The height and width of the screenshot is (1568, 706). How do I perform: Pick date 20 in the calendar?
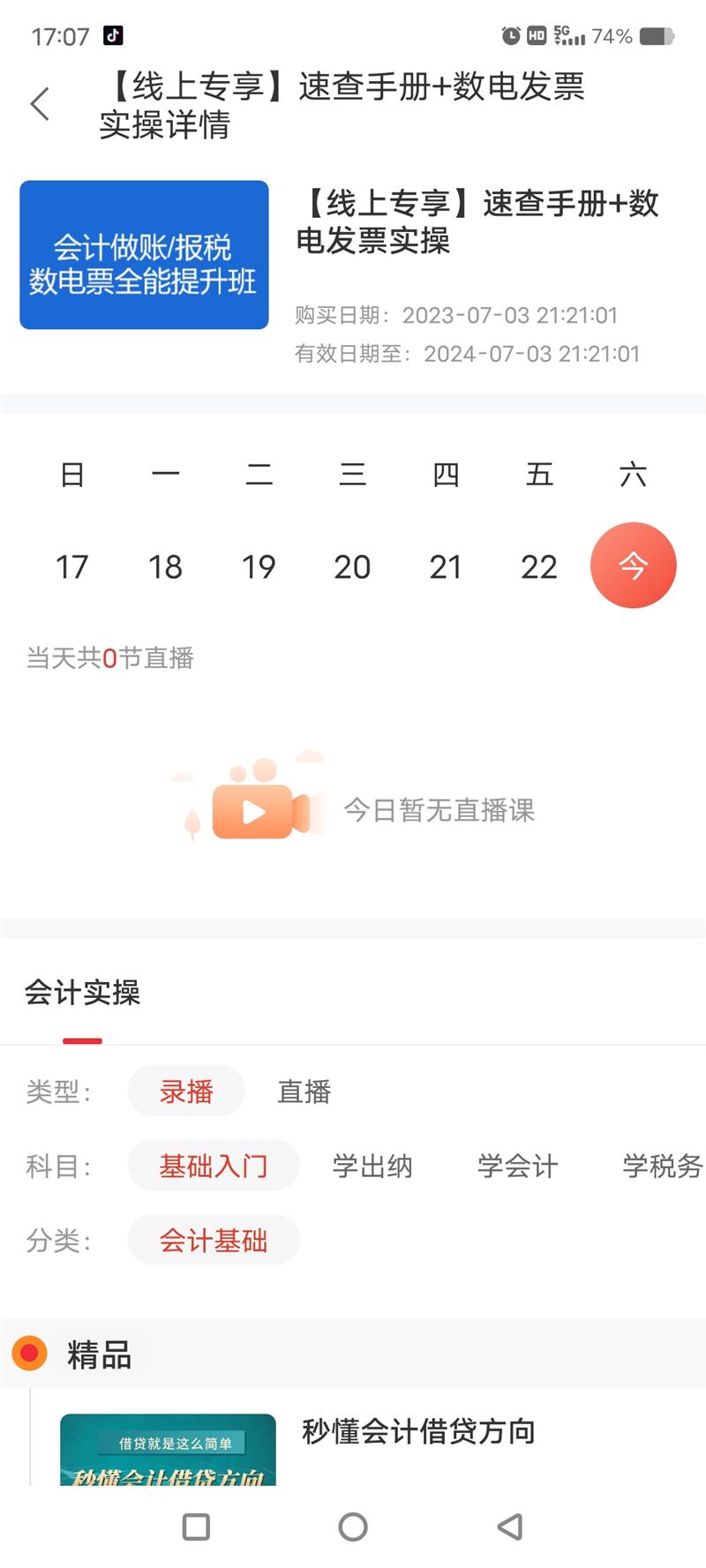pyautogui.click(x=352, y=566)
